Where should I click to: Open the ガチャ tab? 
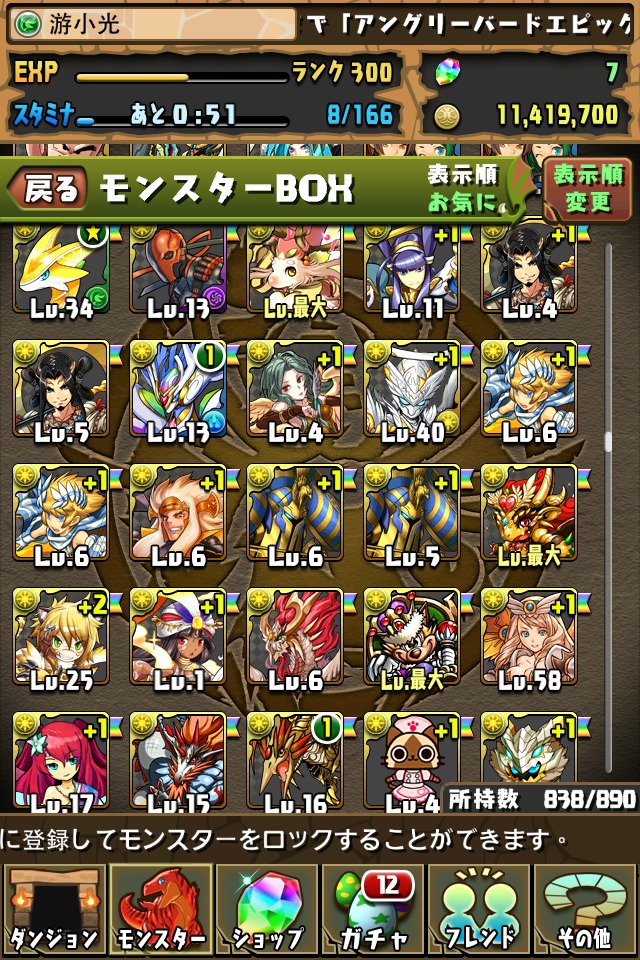372,910
